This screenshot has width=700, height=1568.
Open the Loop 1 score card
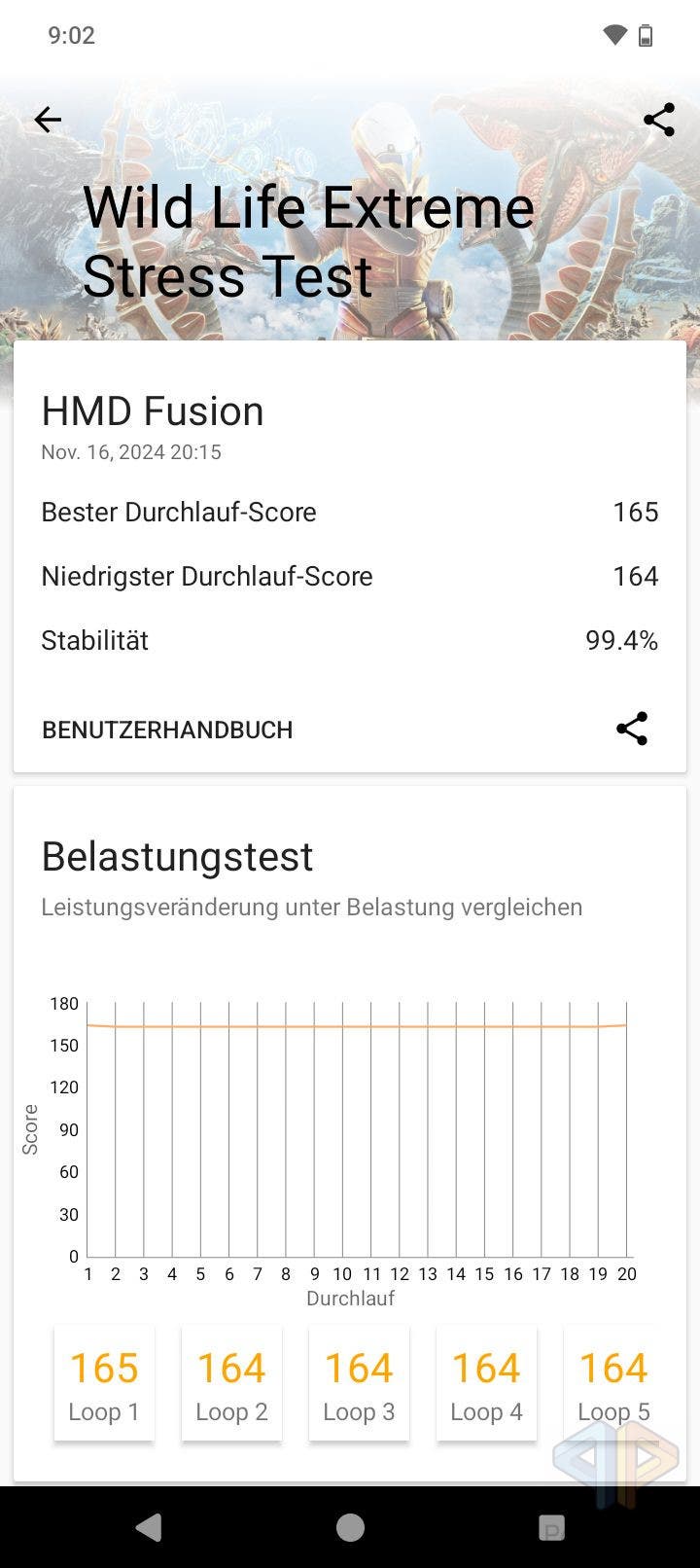tap(104, 1384)
